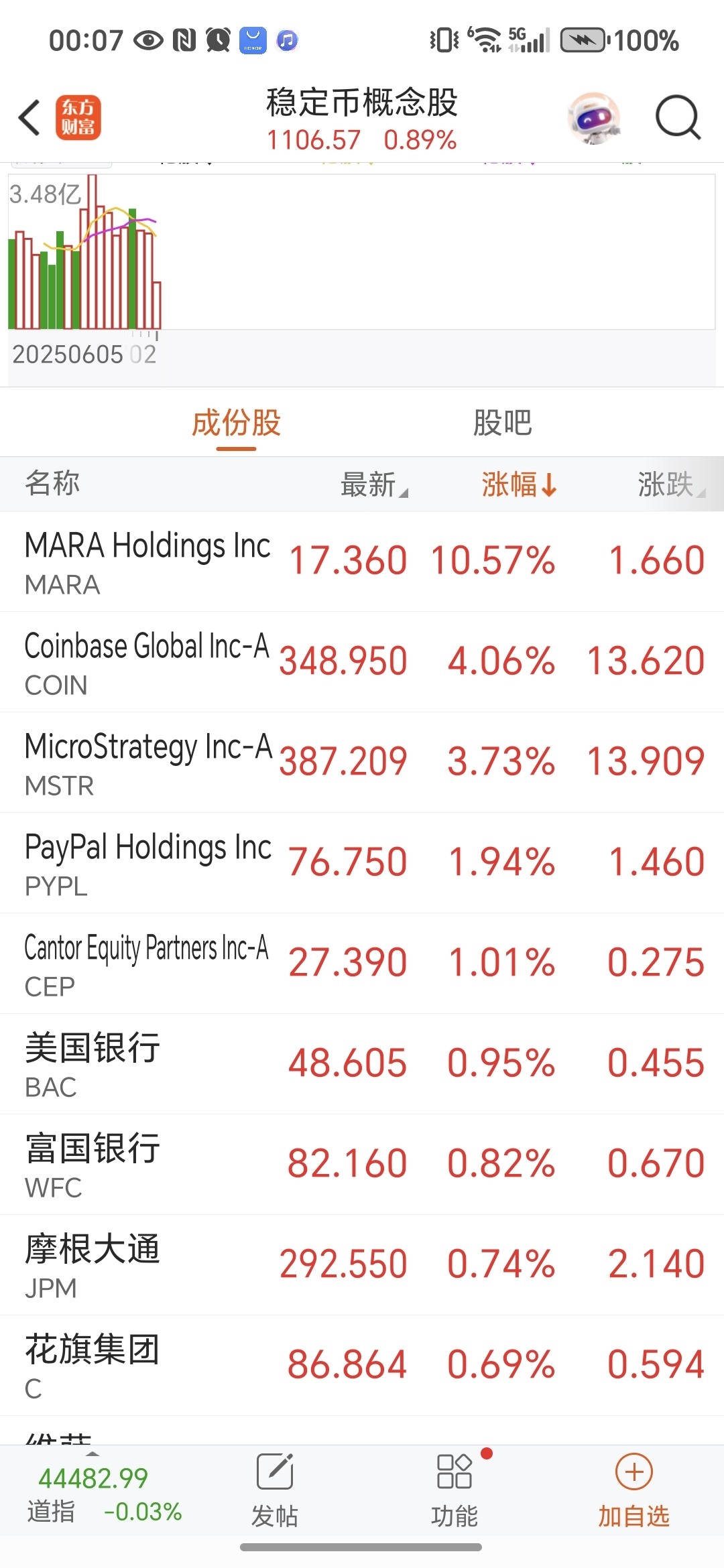Open the 功能 menu

click(x=455, y=1490)
